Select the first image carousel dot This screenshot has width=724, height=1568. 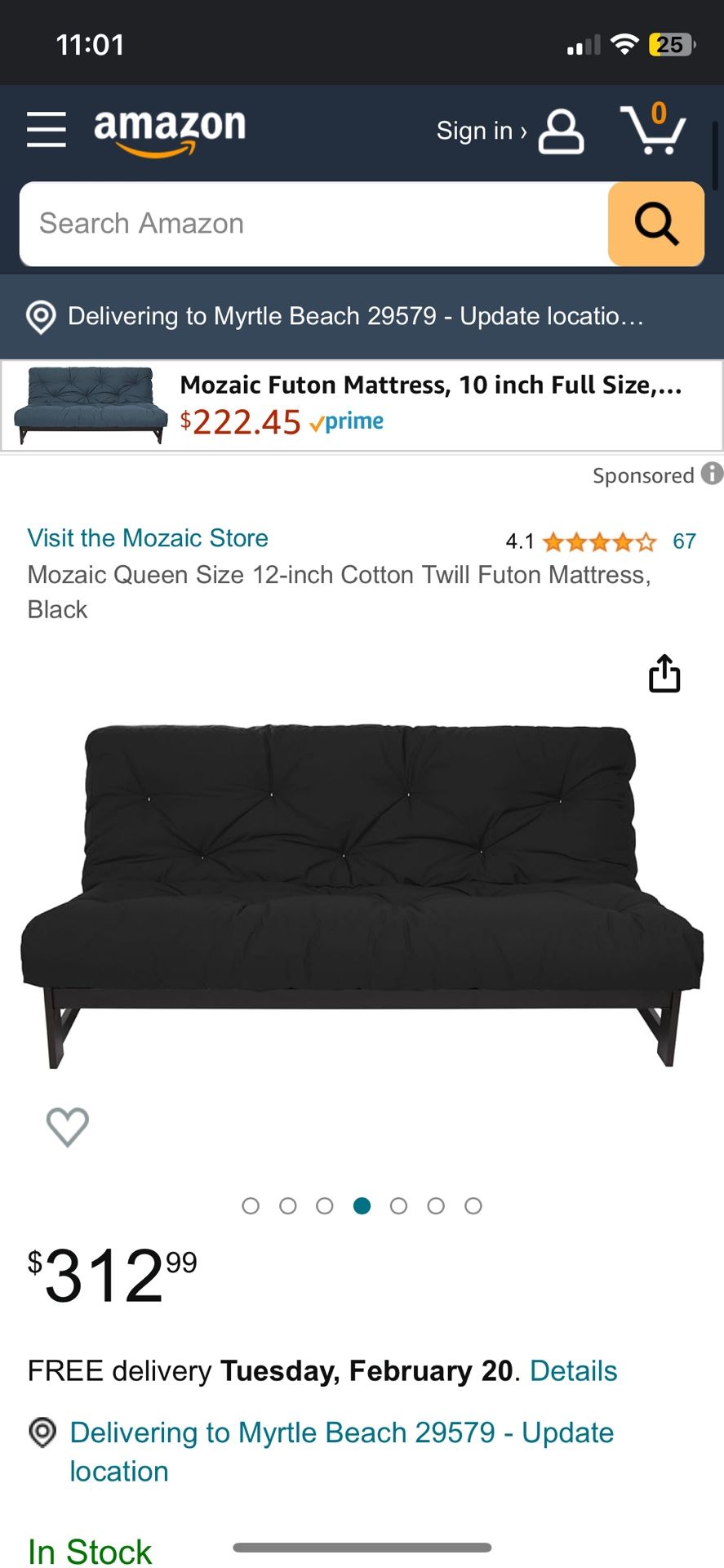251,1205
